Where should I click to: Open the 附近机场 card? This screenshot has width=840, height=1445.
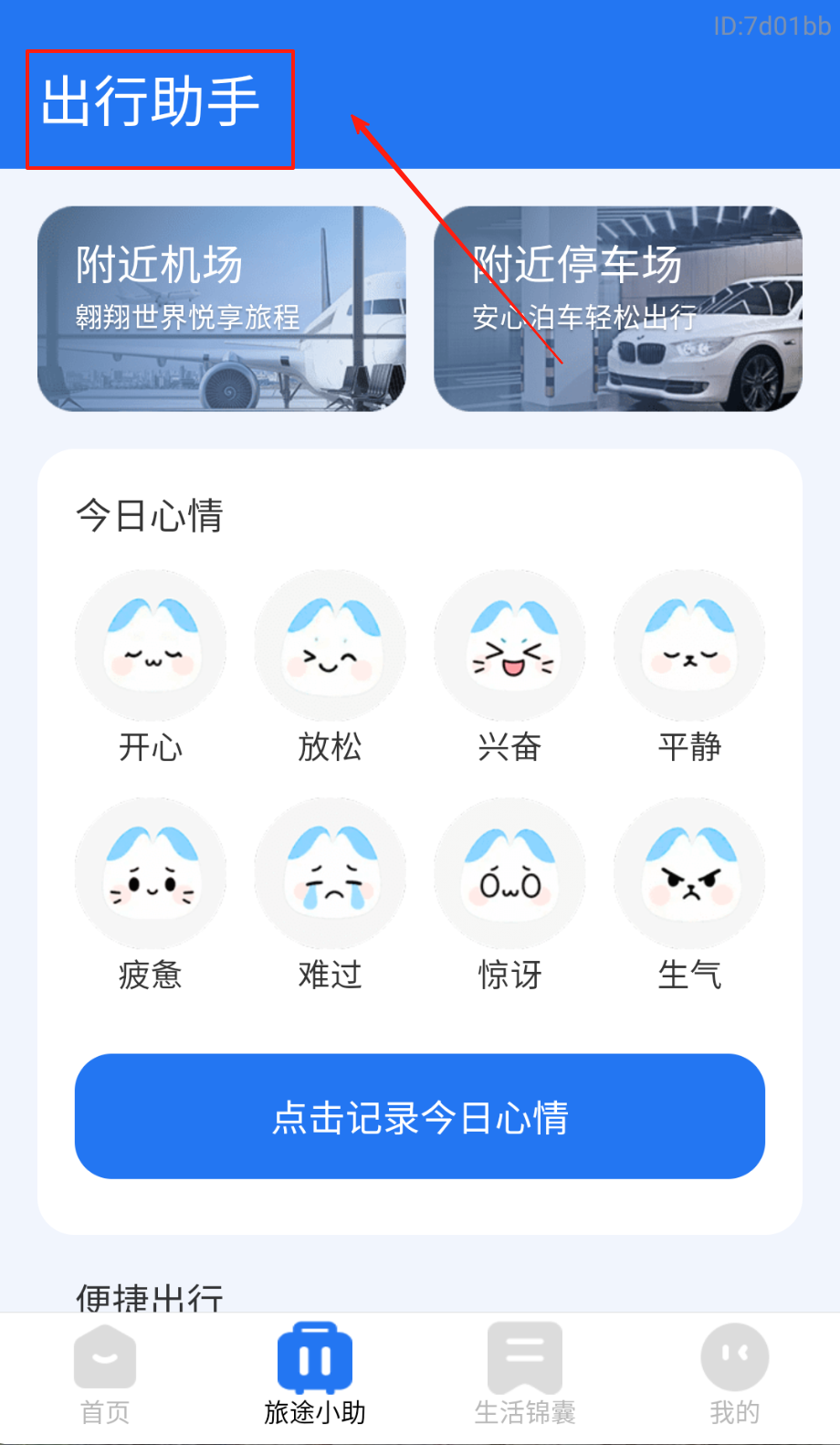pyautogui.click(x=221, y=309)
